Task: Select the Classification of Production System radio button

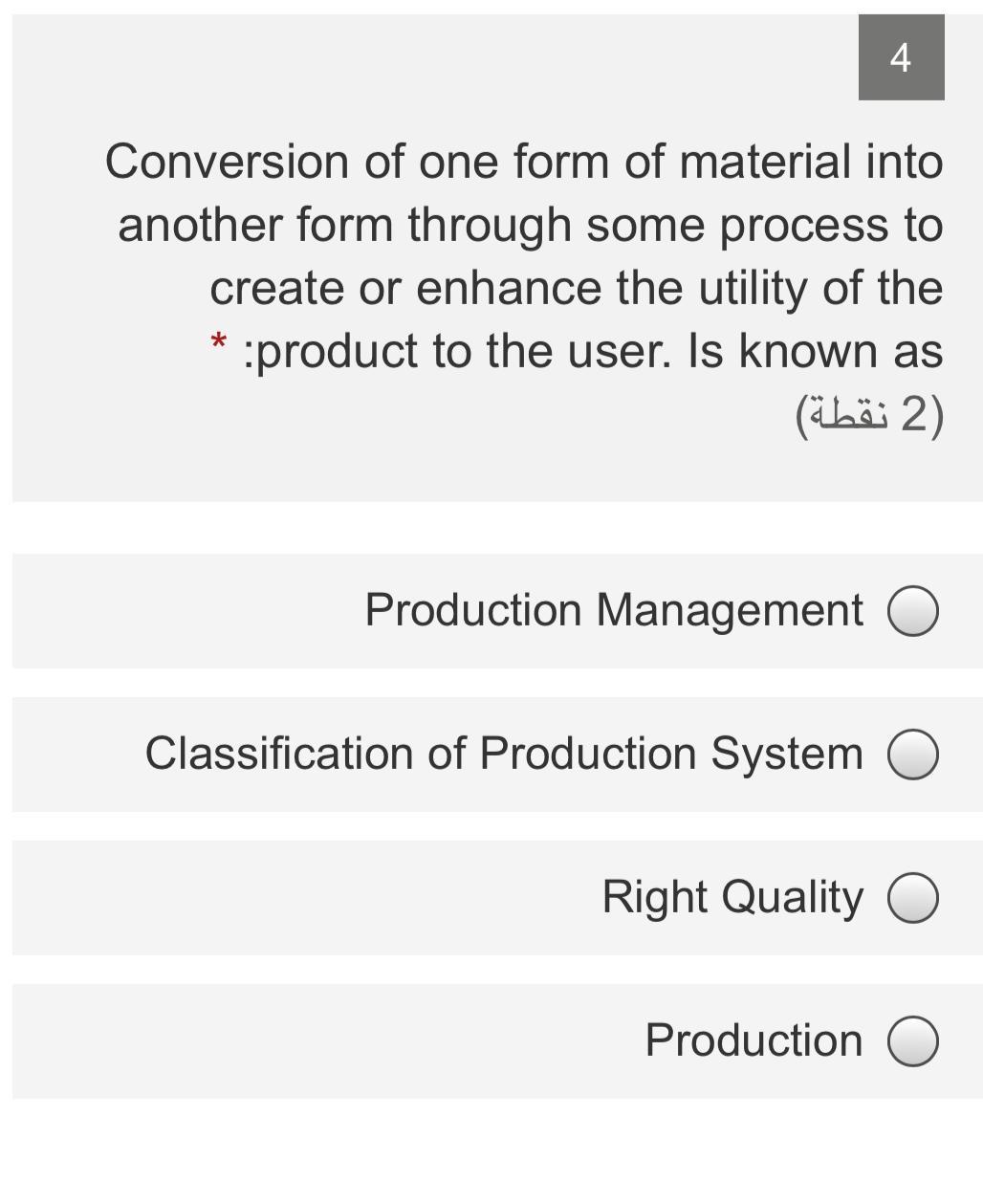Action: pyautogui.click(x=912, y=755)
